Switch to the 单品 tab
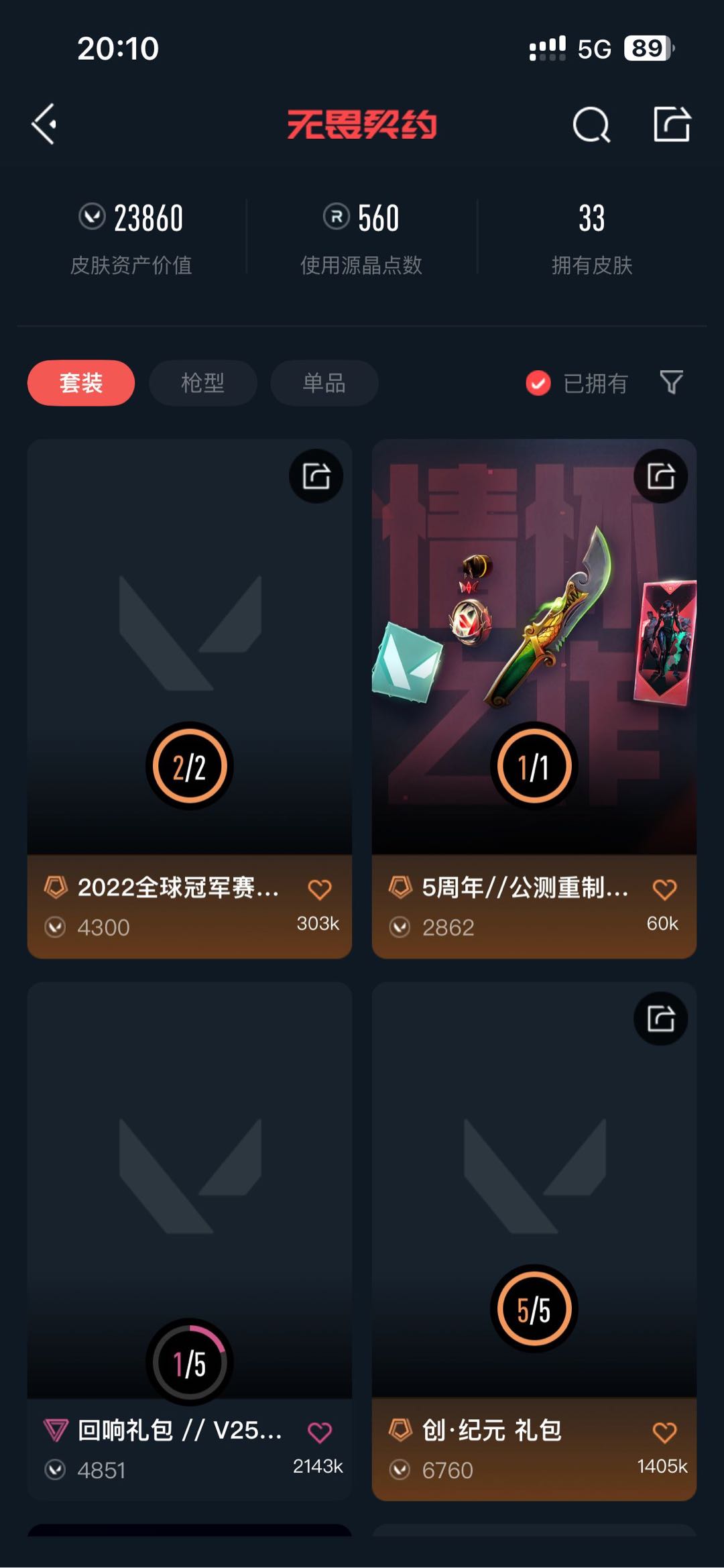The image size is (724, 1568). 324,383
